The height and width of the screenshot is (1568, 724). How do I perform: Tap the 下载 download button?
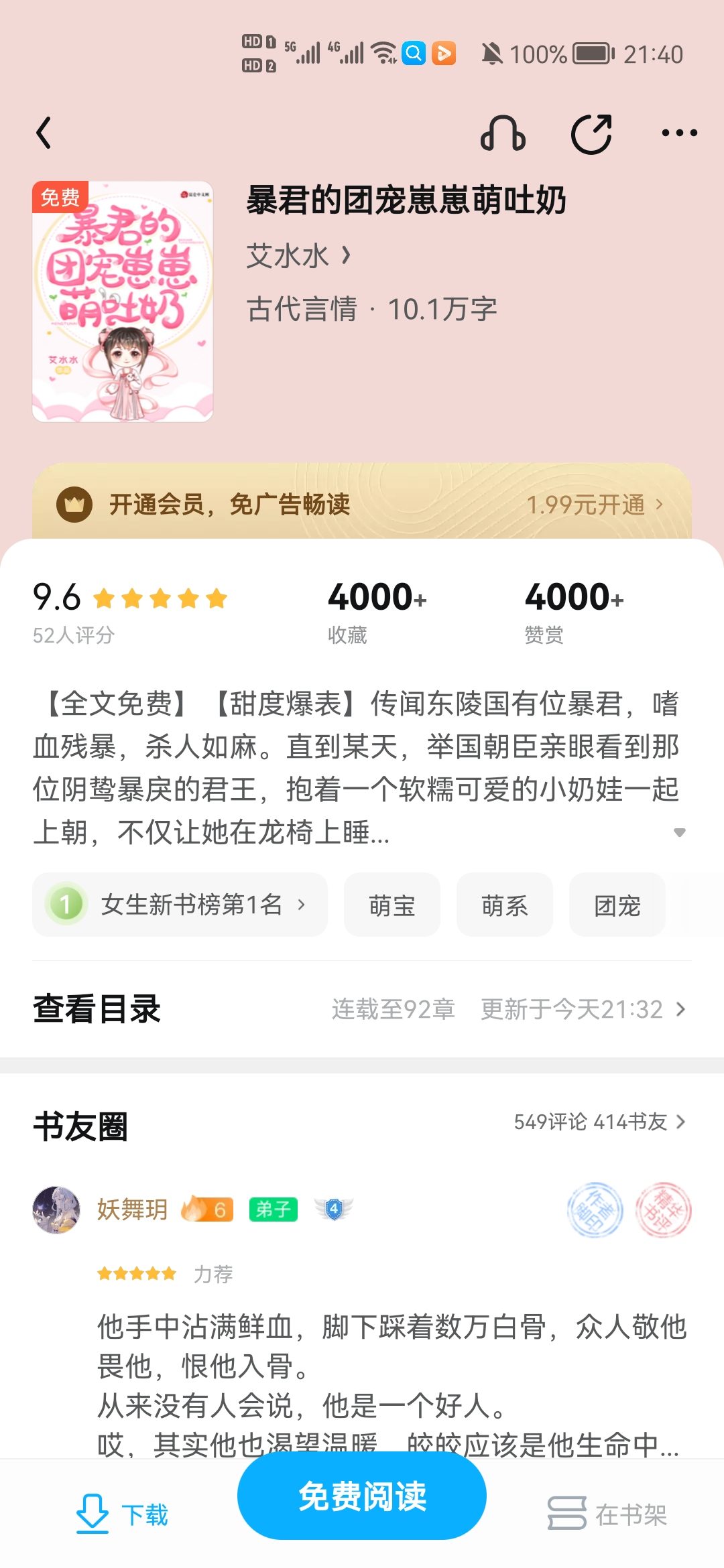coord(122,1514)
